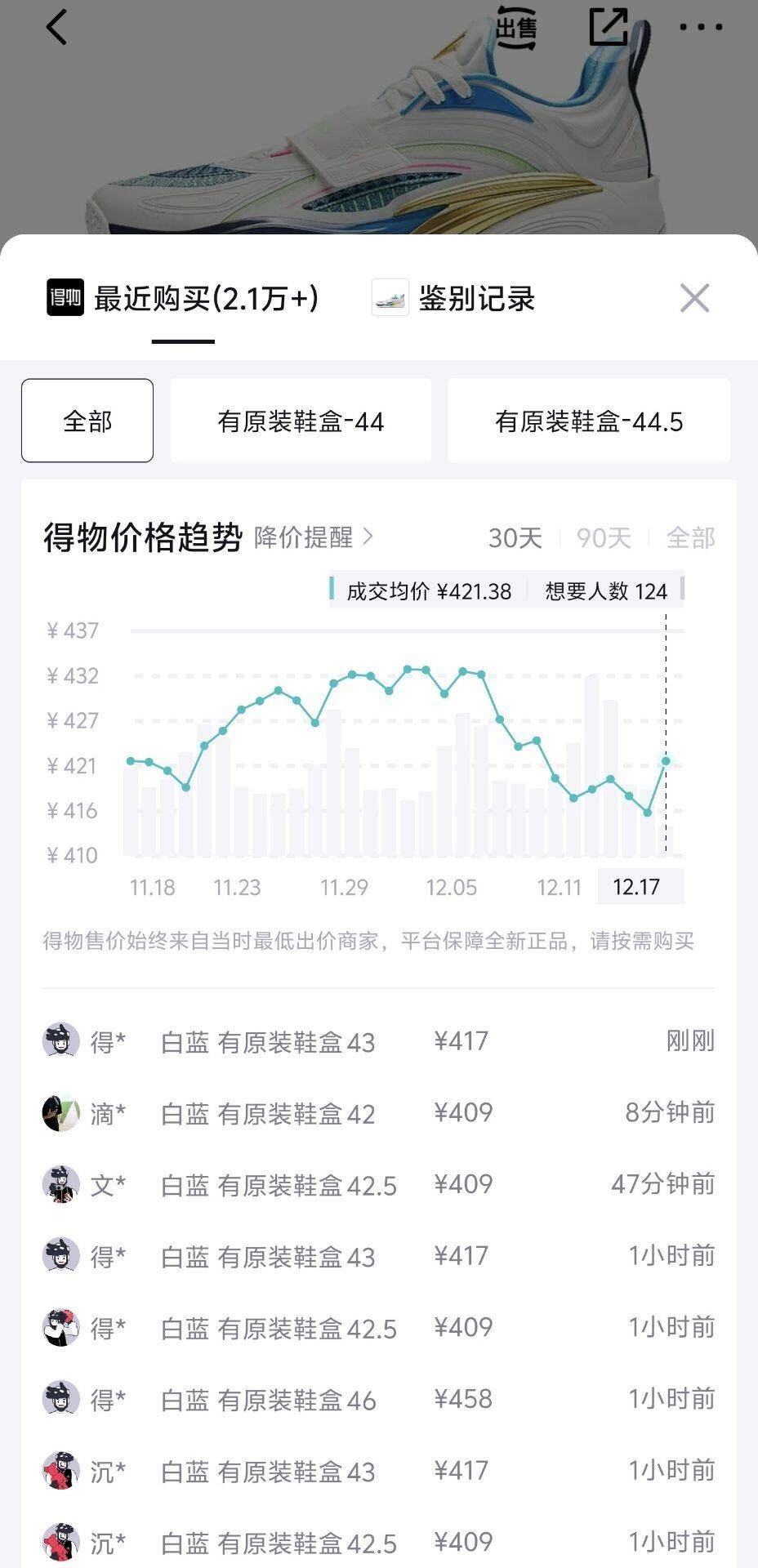Viewport: 758px width, 1568px height.
Task: Open the three-dot overflow menu
Action: (x=701, y=28)
